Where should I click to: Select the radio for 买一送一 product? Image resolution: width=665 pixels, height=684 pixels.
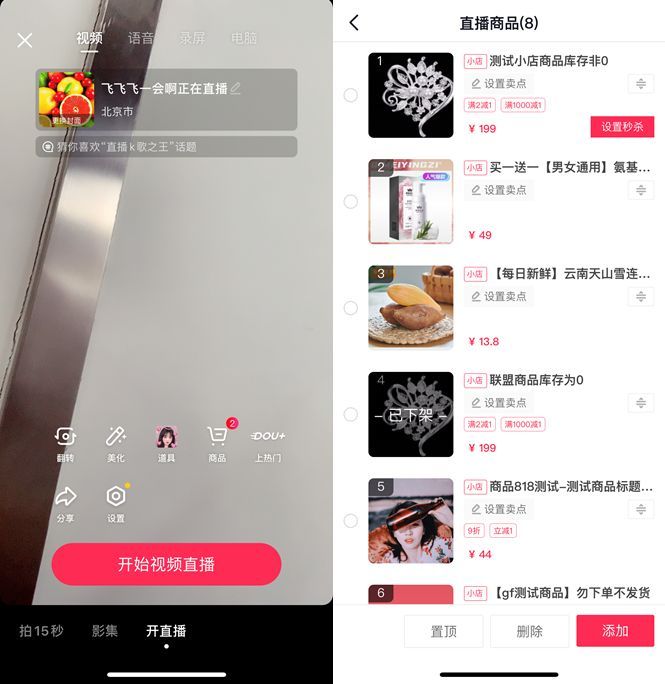(x=350, y=202)
